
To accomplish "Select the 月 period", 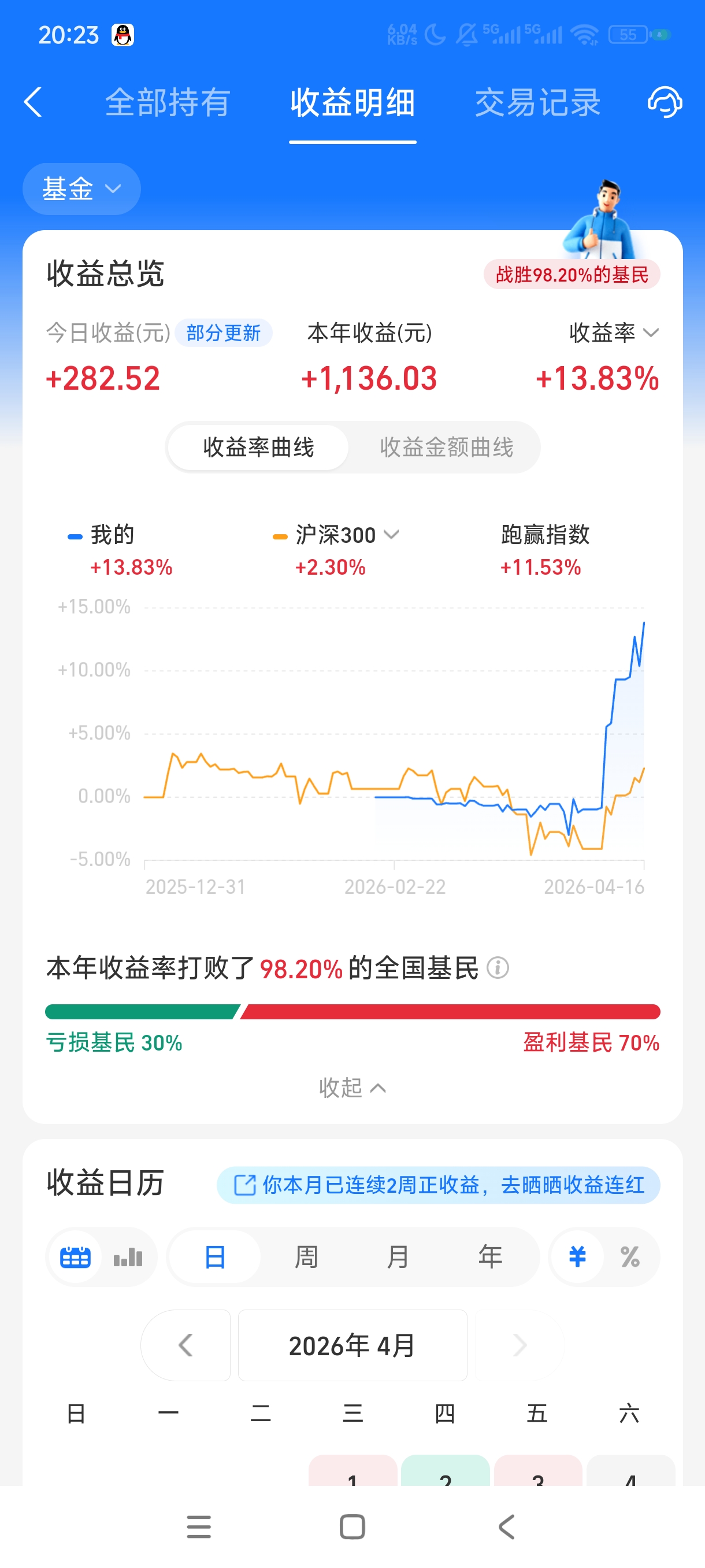I will 398,1257.
